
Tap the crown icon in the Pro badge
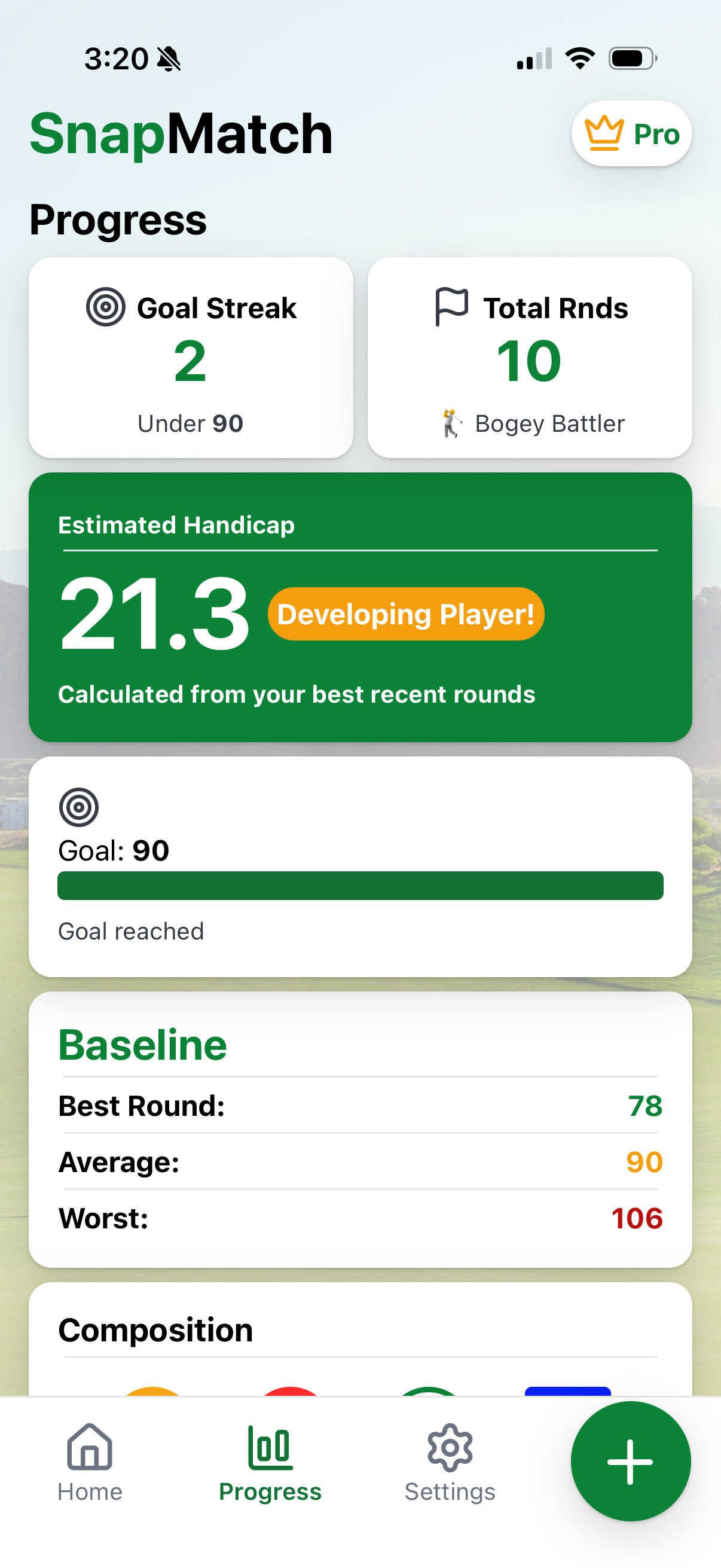coord(603,134)
